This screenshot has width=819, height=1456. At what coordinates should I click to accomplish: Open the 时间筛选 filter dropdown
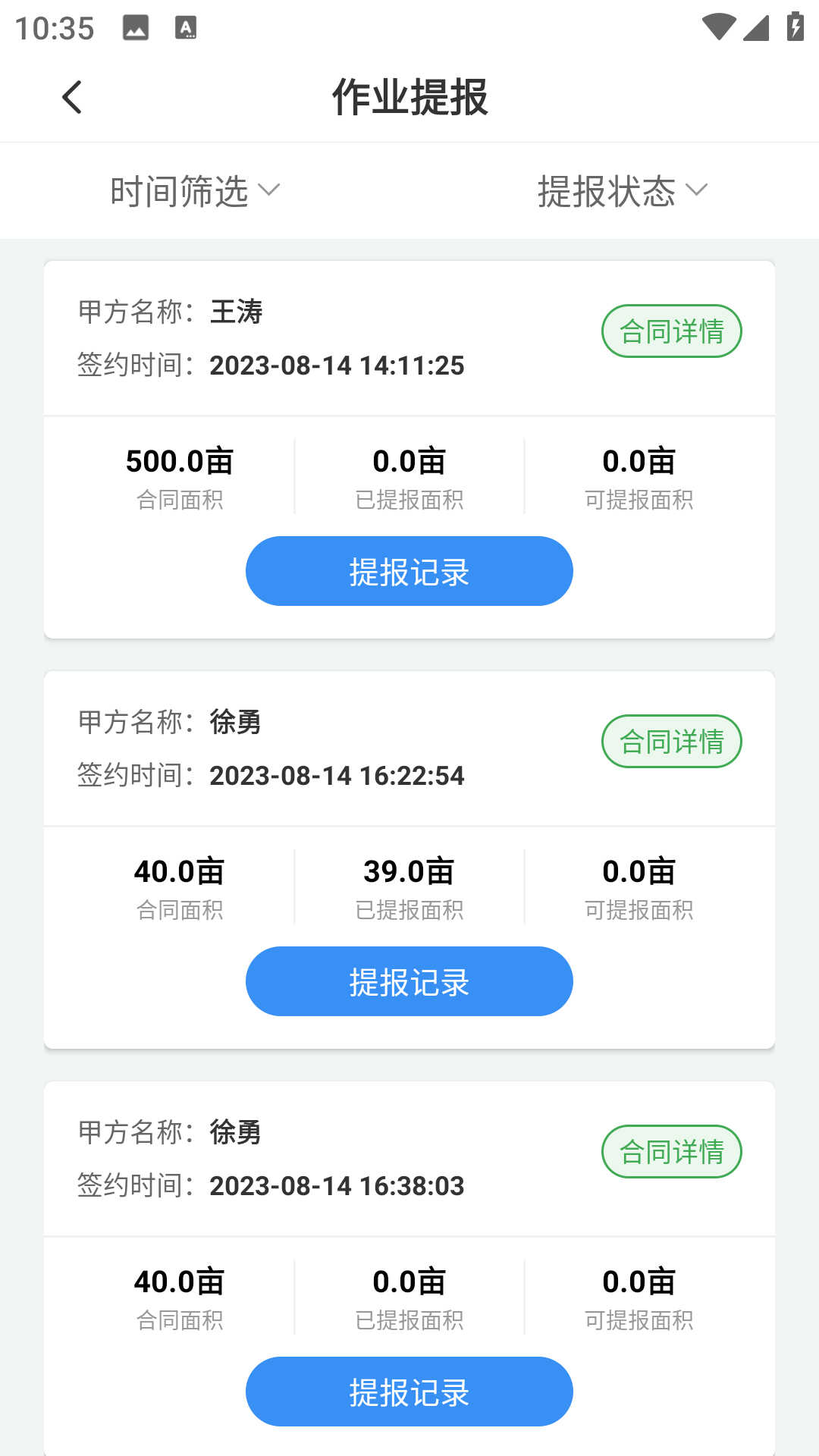194,190
